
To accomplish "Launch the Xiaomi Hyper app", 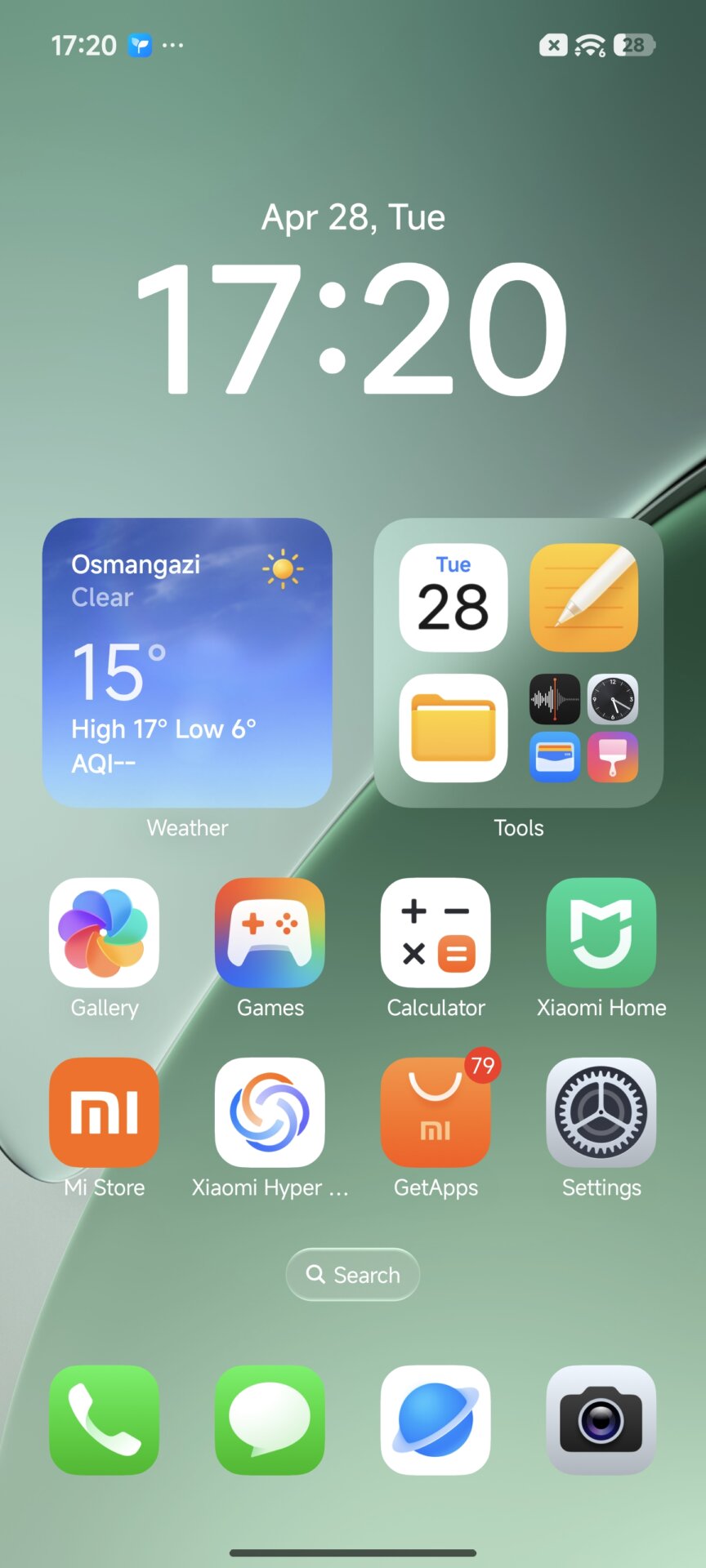I will [x=270, y=1112].
